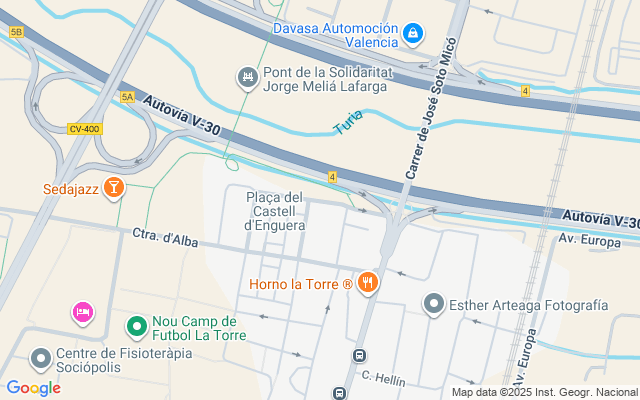Open the Esther Arteaga Fotografía marker
The image size is (640, 400).
point(433,302)
